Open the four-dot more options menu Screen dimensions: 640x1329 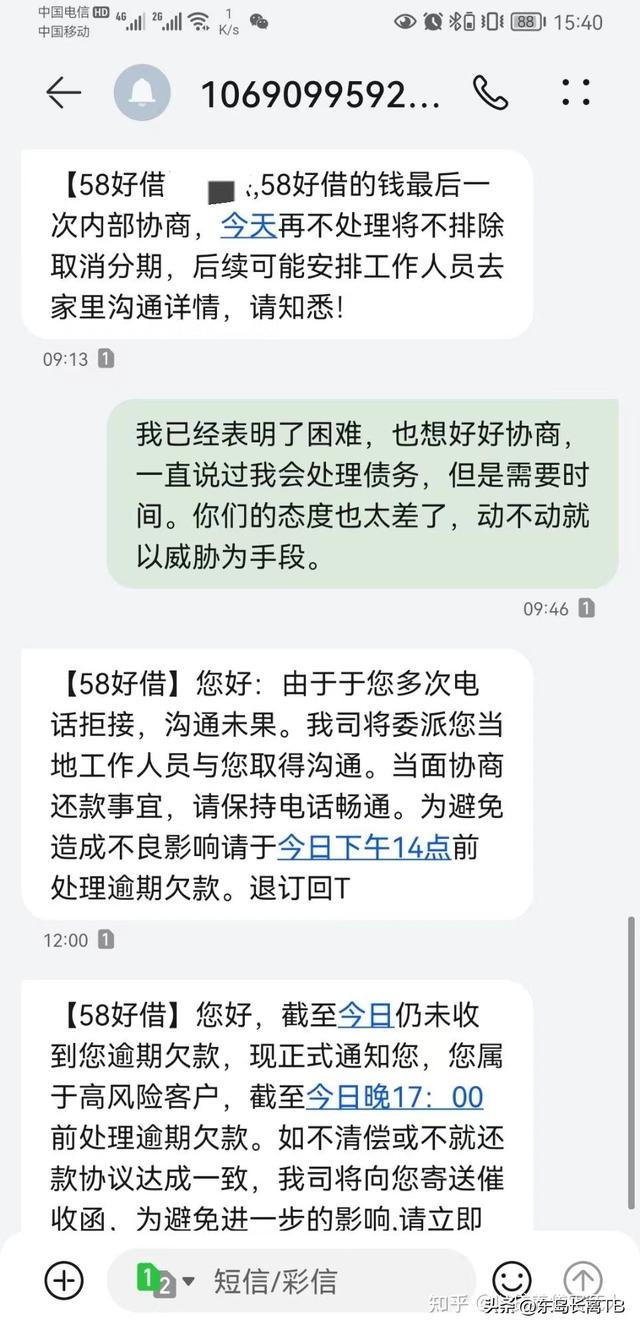click(x=576, y=93)
